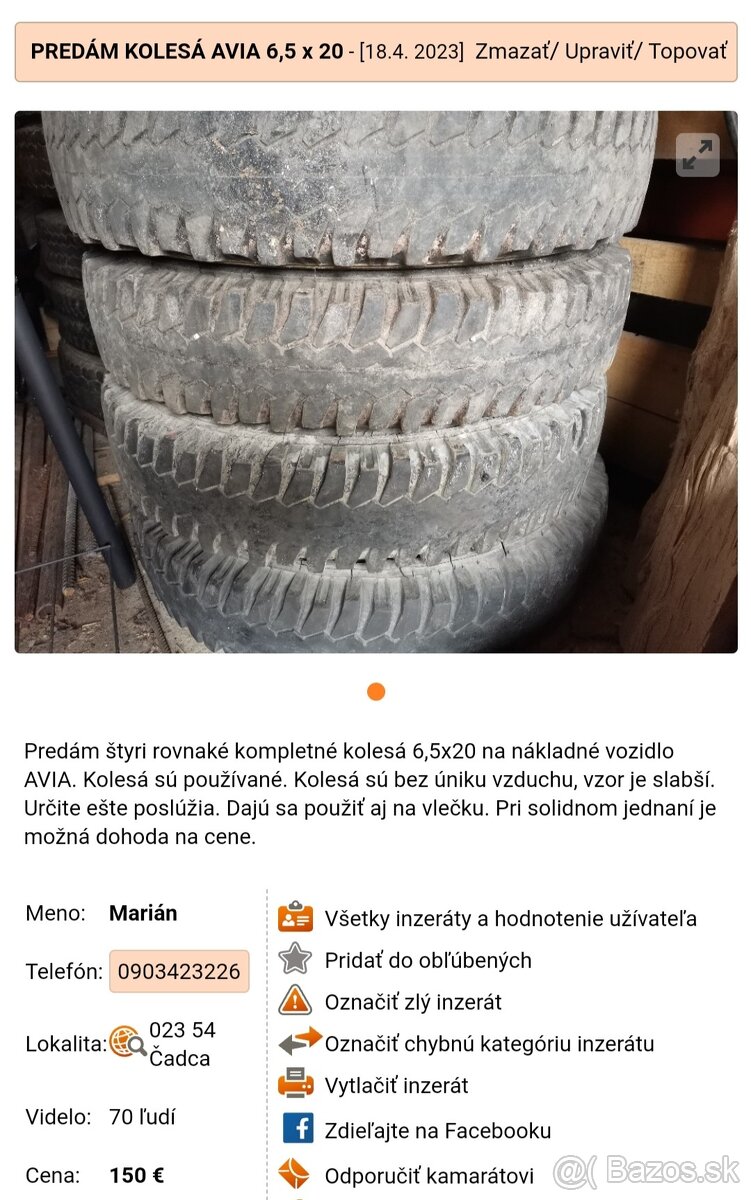Click the star to add to favorites

pos(295,960)
